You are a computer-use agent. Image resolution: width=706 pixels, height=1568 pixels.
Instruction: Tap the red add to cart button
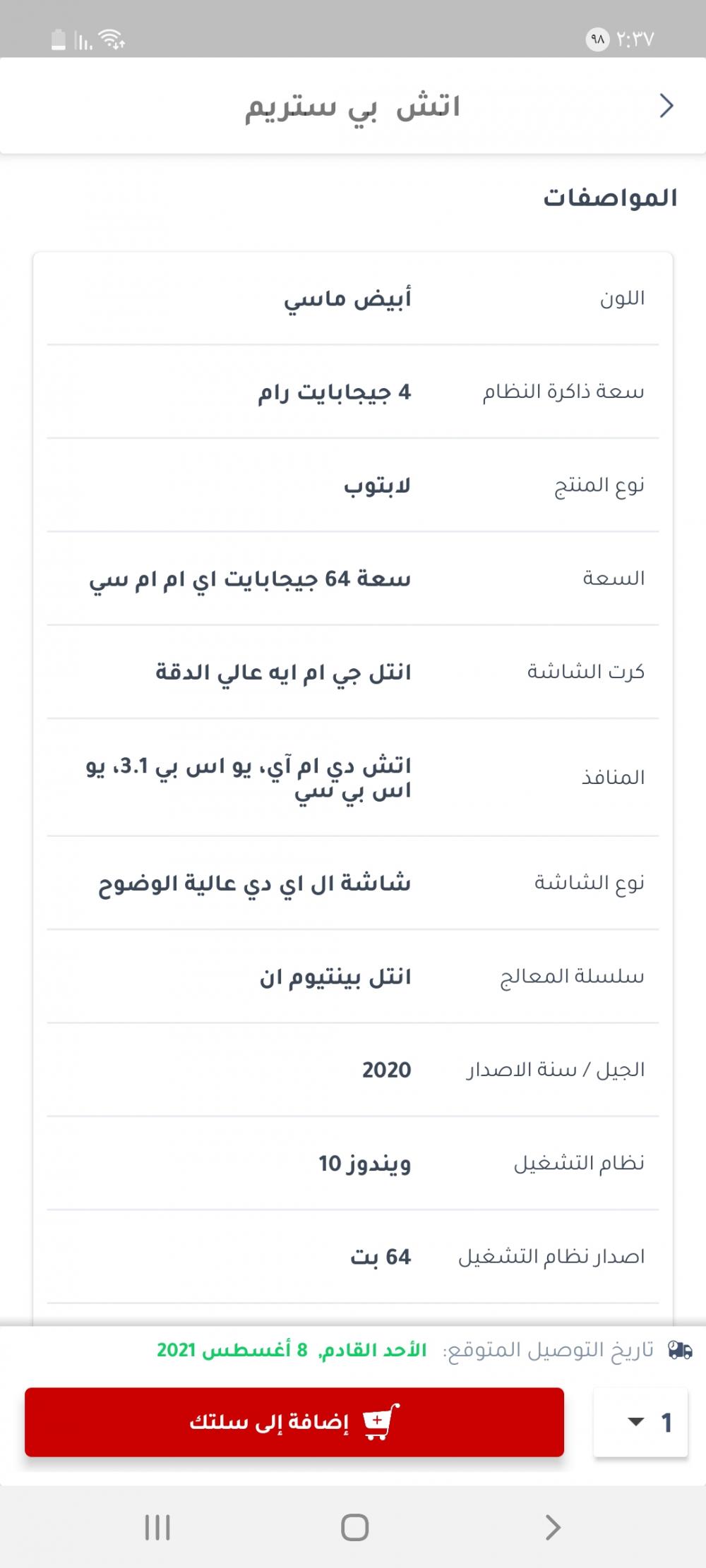pos(294,1422)
